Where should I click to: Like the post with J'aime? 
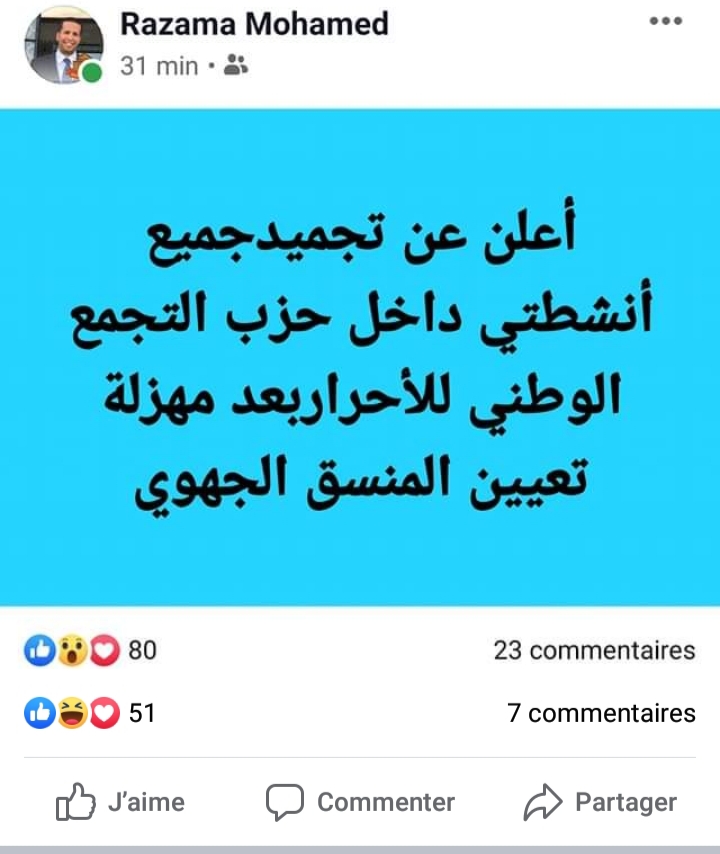[120, 802]
